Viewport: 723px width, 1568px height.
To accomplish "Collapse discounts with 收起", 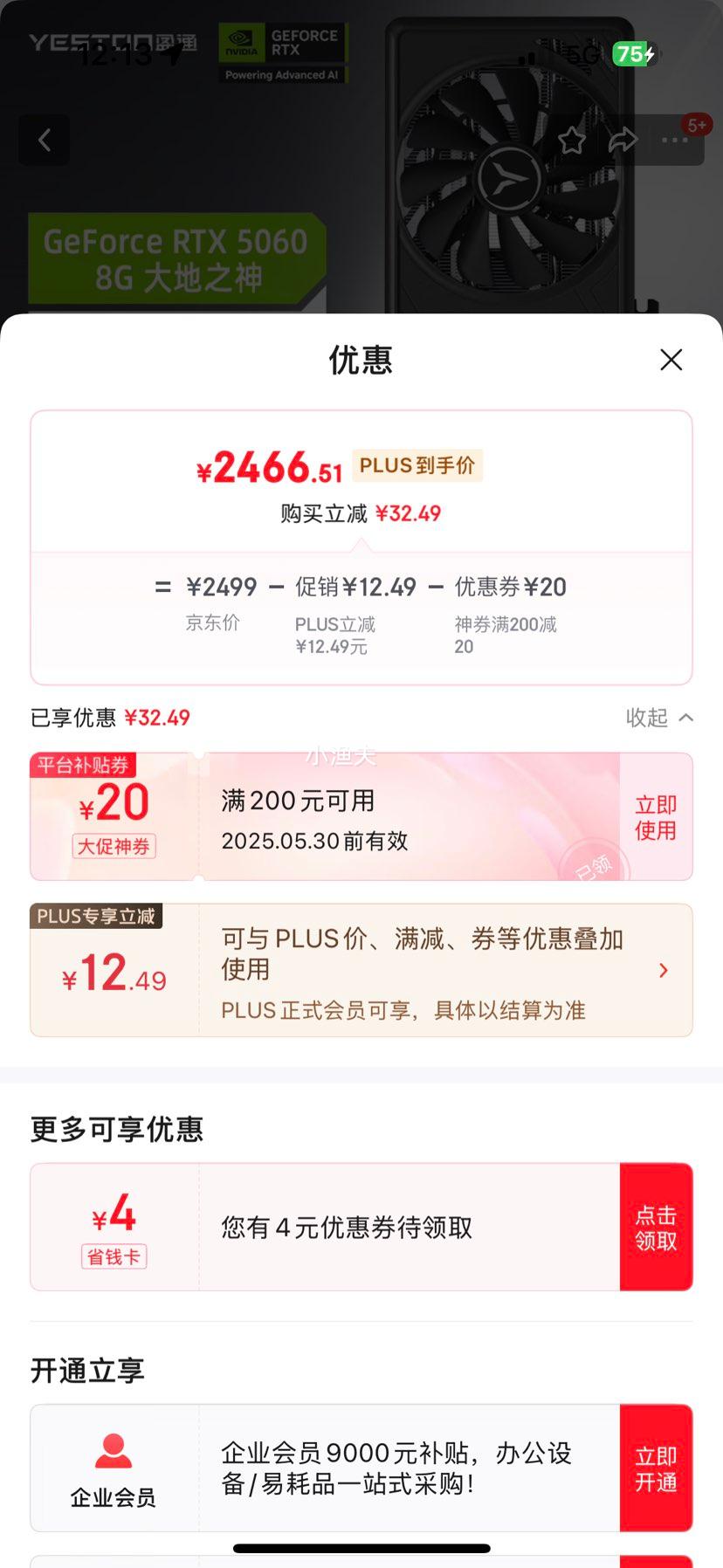I will point(659,718).
